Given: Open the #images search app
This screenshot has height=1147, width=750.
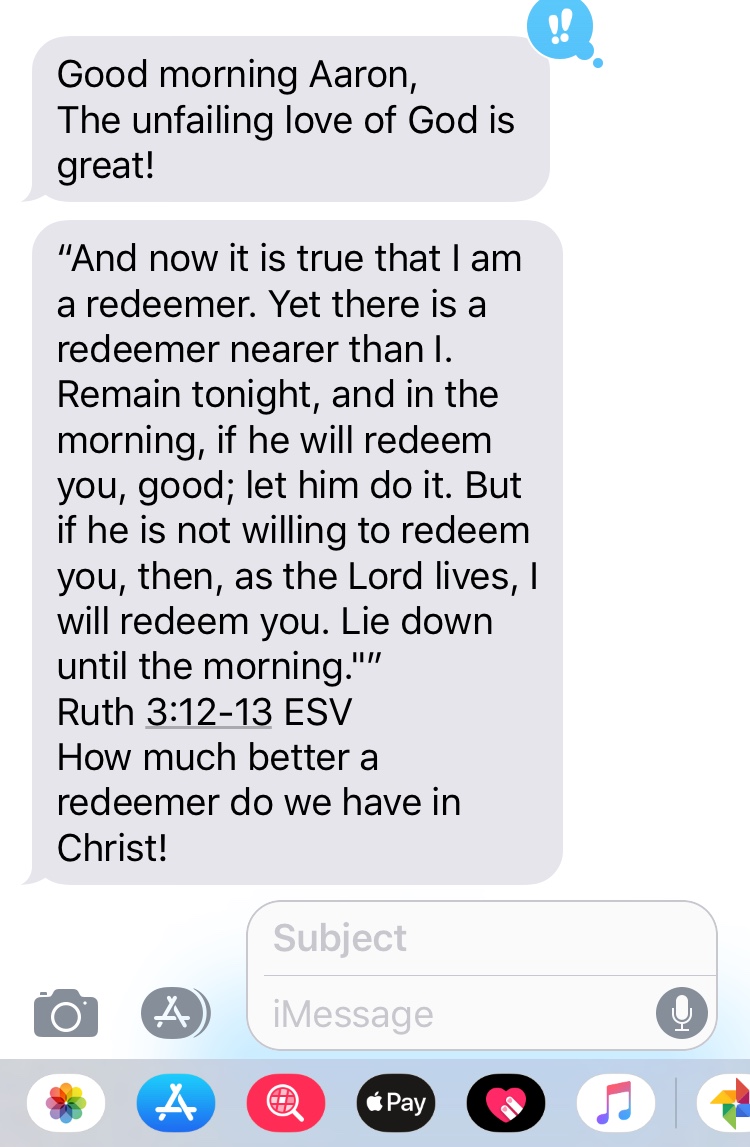Looking at the screenshot, I should (x=286, y=1103).
